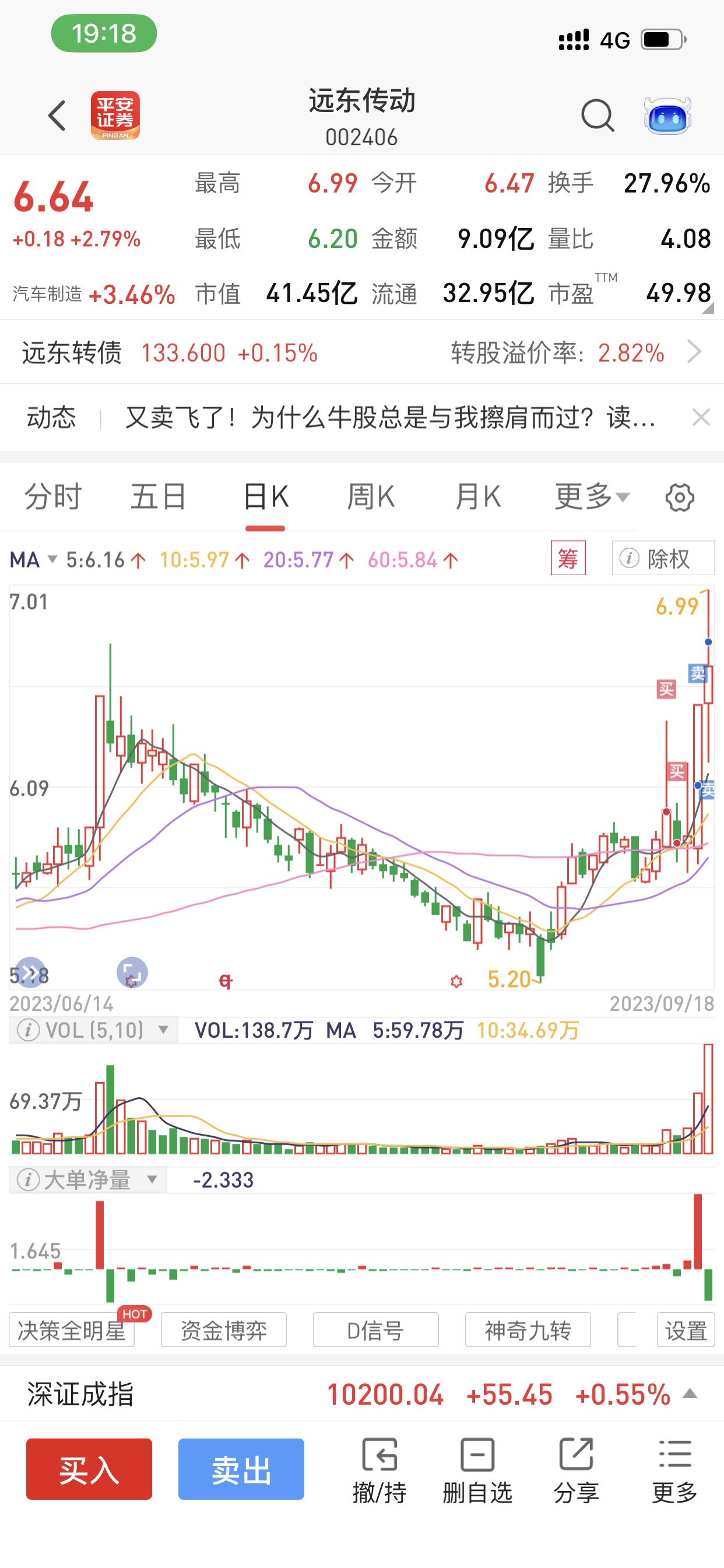
Task: Expand the 更多 chart periods dropdown
Action: click(x=591, y=496)
